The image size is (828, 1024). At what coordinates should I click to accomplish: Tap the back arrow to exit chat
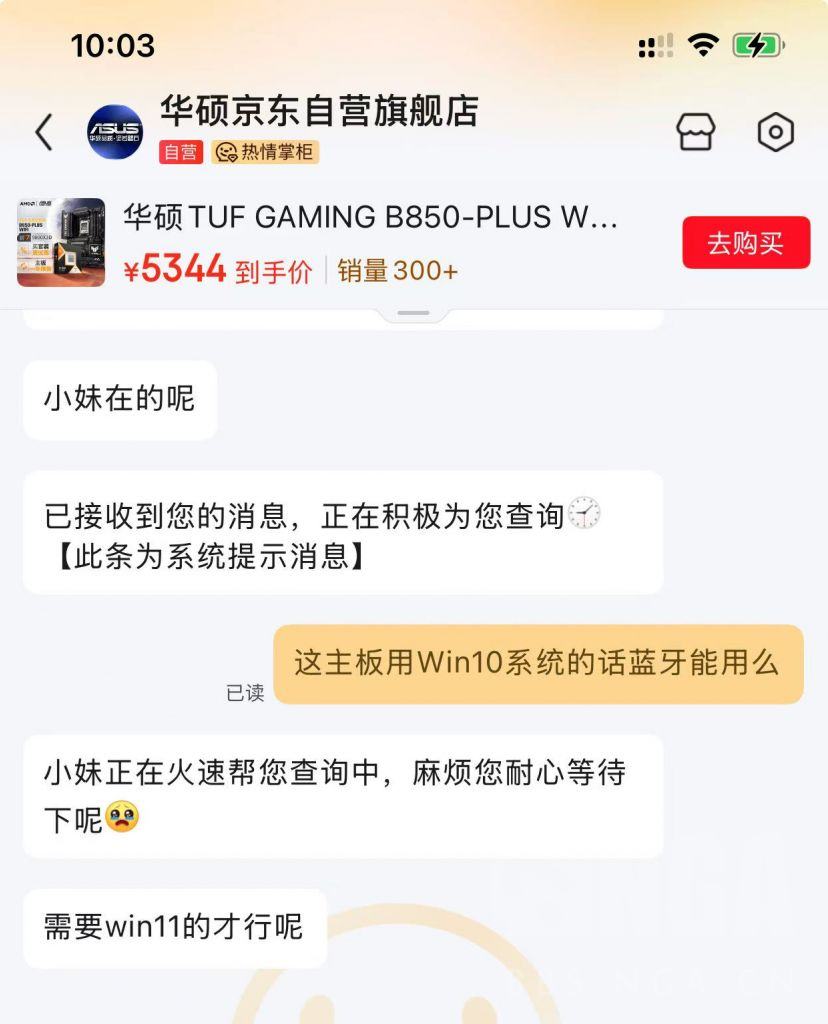pyautogui.click(x=42, y=131)
